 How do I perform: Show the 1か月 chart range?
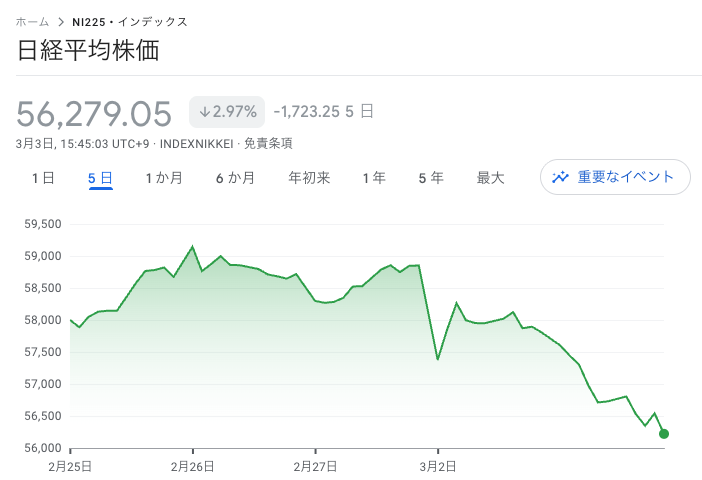click(164, 178)
